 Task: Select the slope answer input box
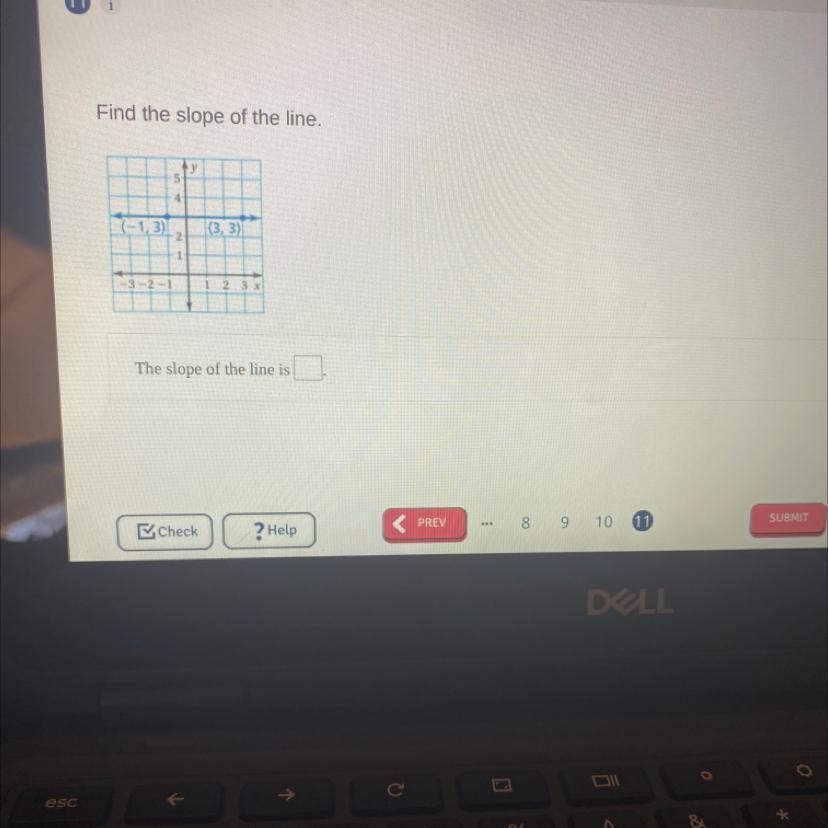click(308, 368)
